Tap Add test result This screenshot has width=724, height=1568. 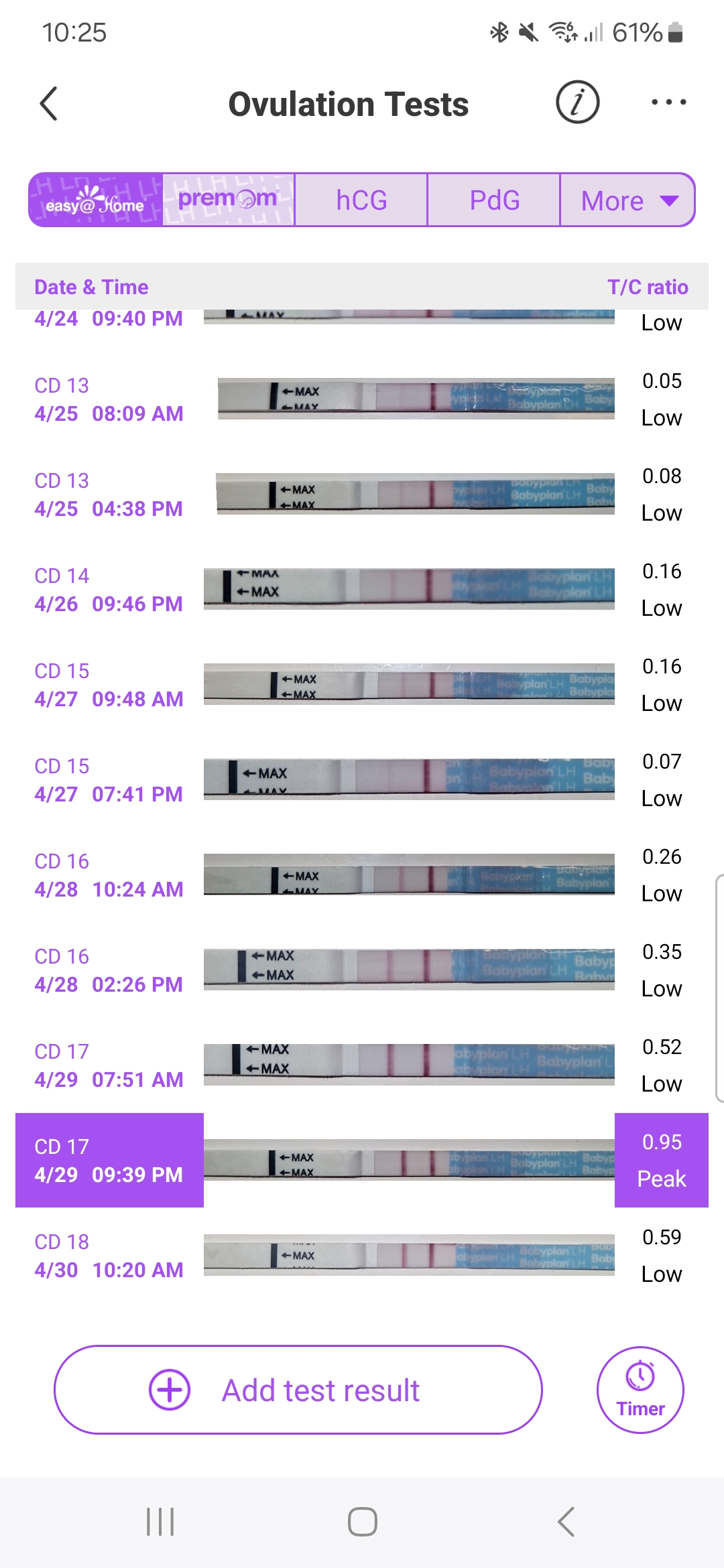point(298,1390)
